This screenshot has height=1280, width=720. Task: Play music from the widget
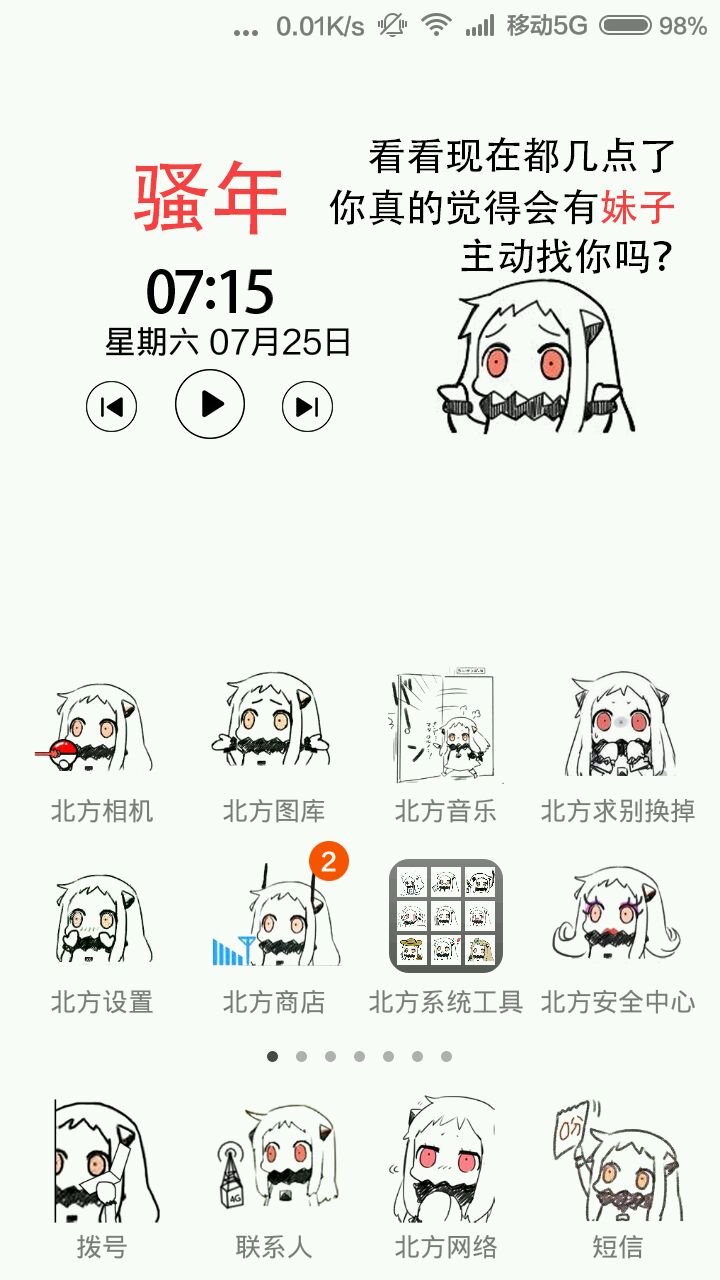coord(210,404)
